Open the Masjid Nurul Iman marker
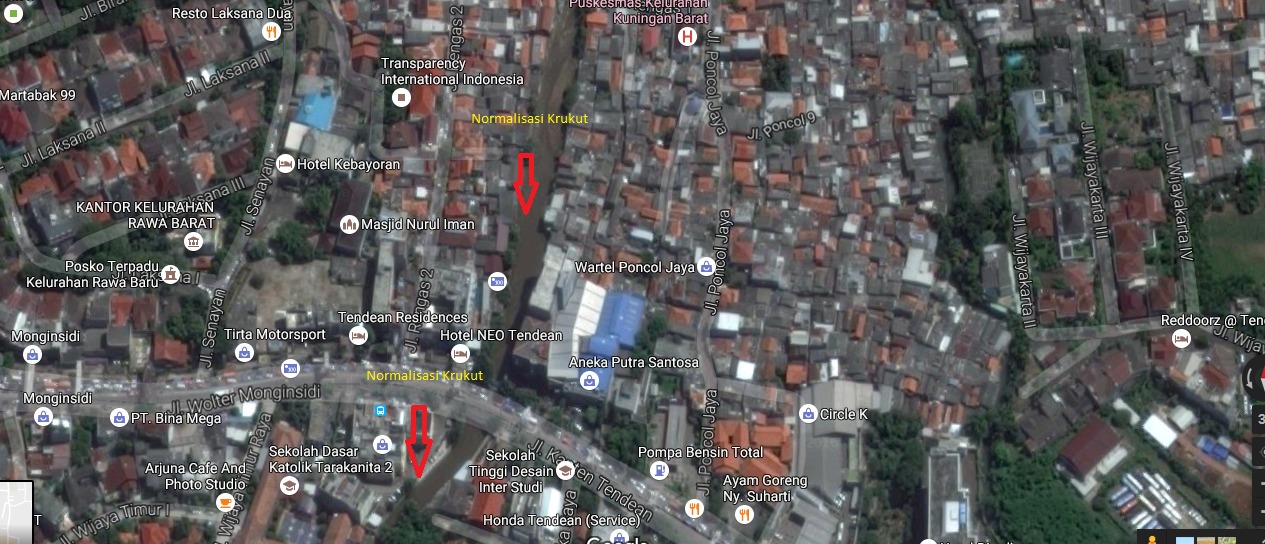 pyautogui.click(x=349, y=224)
